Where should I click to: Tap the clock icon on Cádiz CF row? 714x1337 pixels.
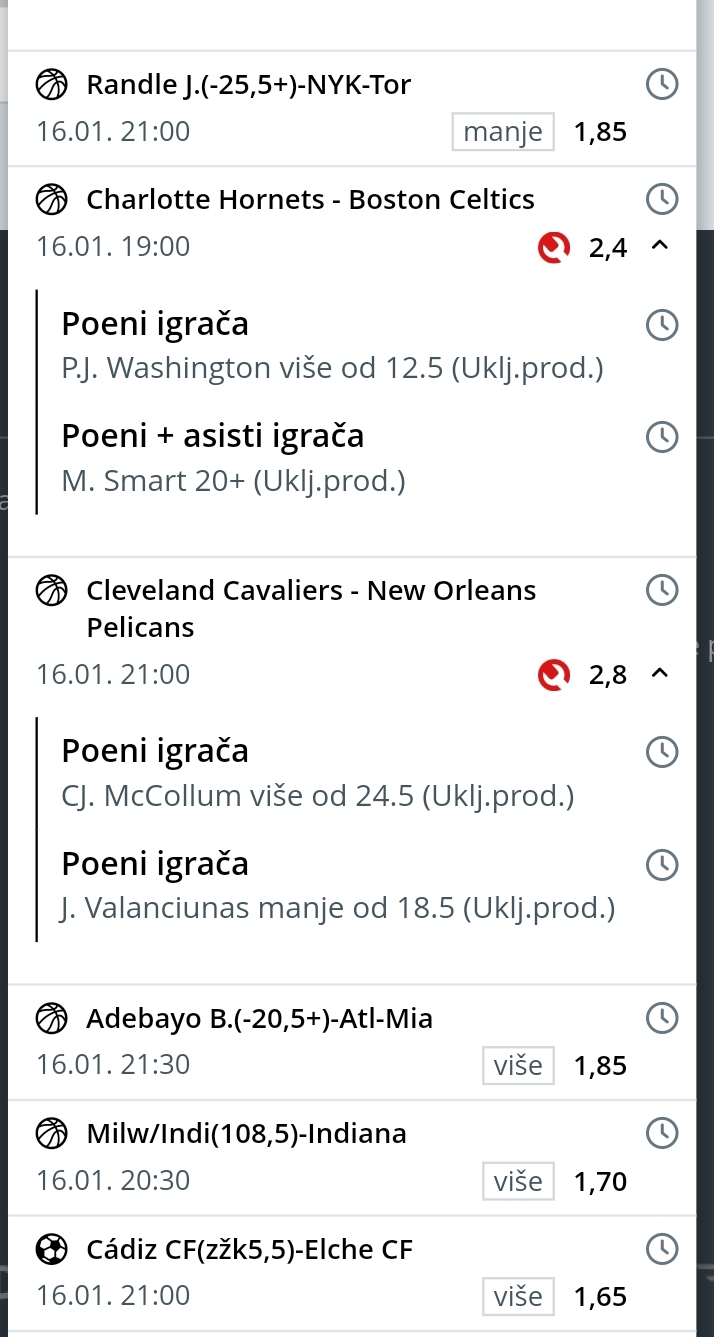tap(662, 1249)
